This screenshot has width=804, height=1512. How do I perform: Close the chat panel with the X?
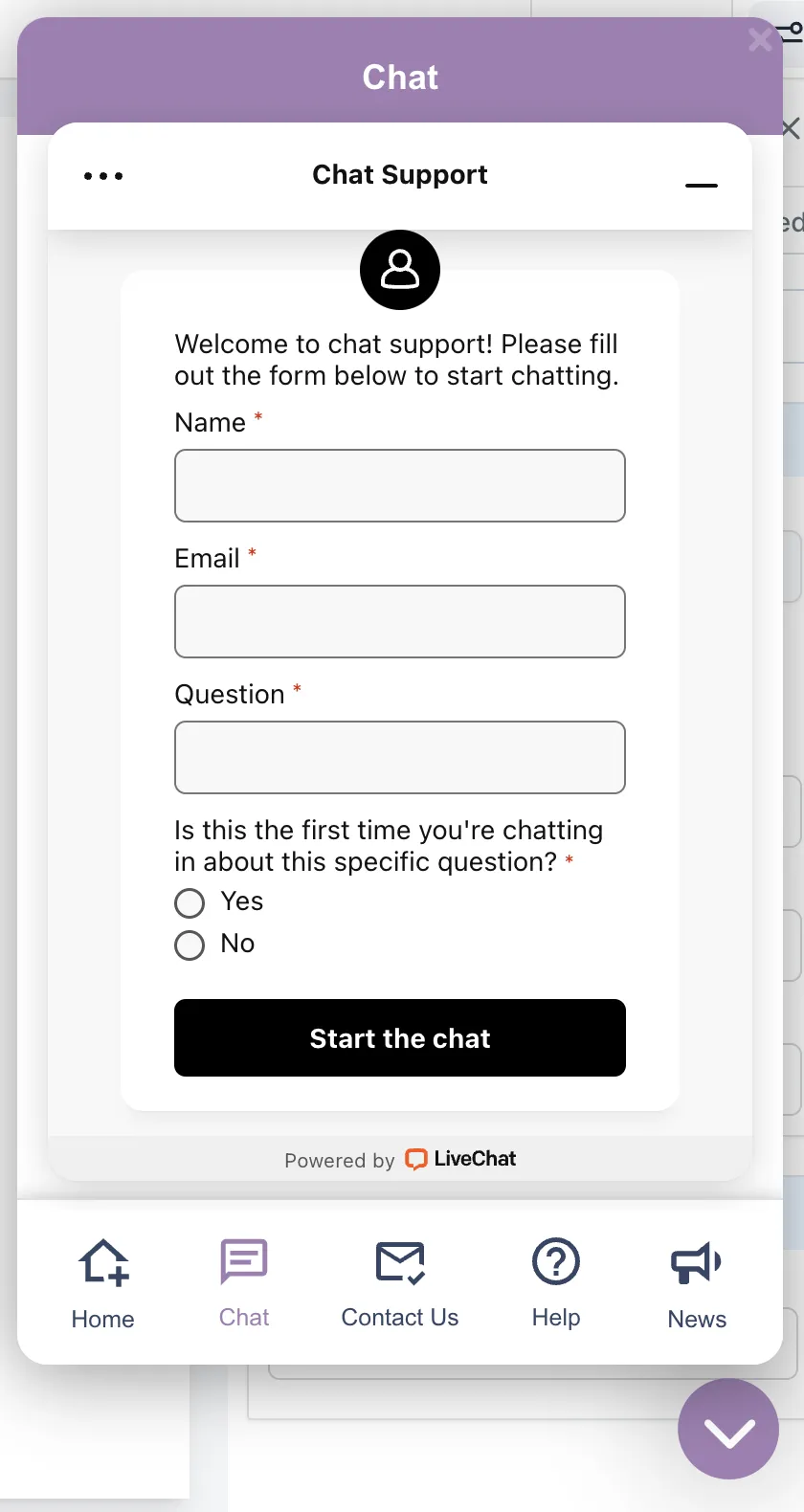point(760,39)
